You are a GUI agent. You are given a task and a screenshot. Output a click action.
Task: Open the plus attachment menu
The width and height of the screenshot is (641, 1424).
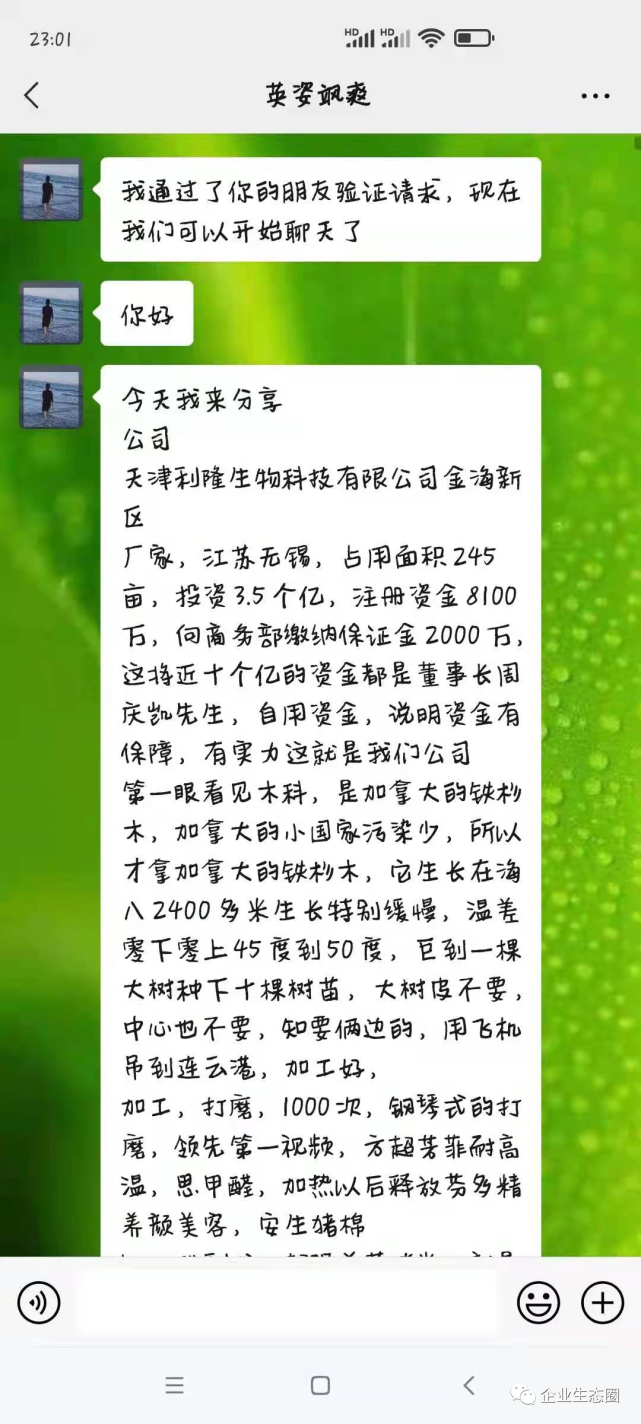click(602, 1303)
